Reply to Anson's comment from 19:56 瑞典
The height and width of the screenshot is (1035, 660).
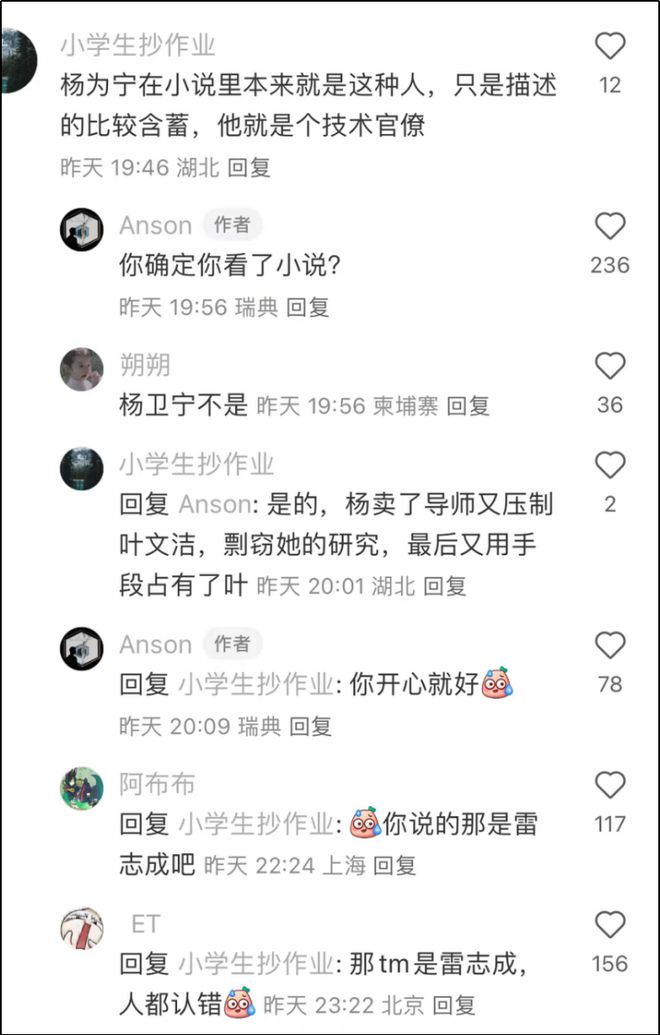(x=308, y=307)
